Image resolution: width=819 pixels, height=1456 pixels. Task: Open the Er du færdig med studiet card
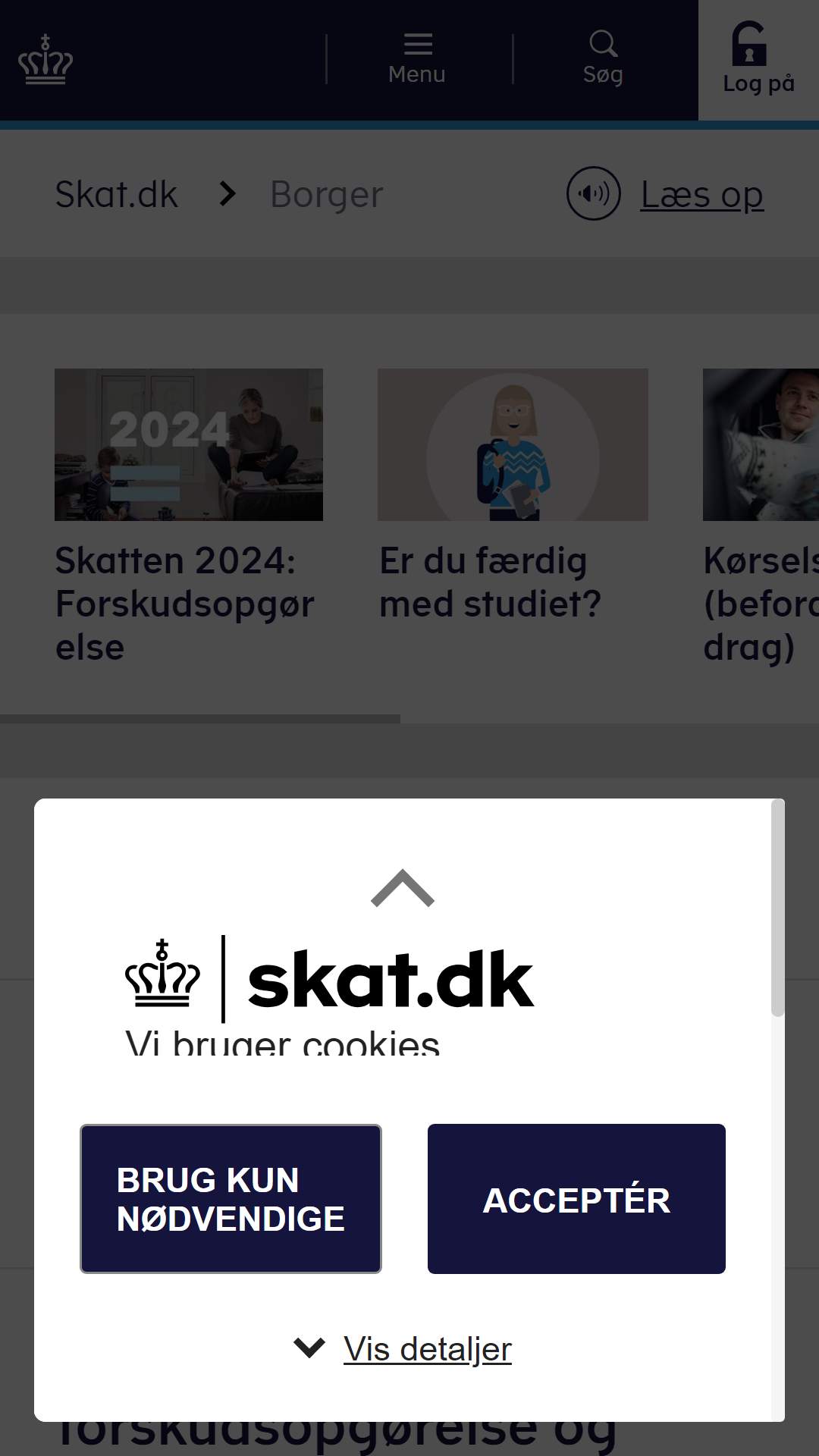513,497
